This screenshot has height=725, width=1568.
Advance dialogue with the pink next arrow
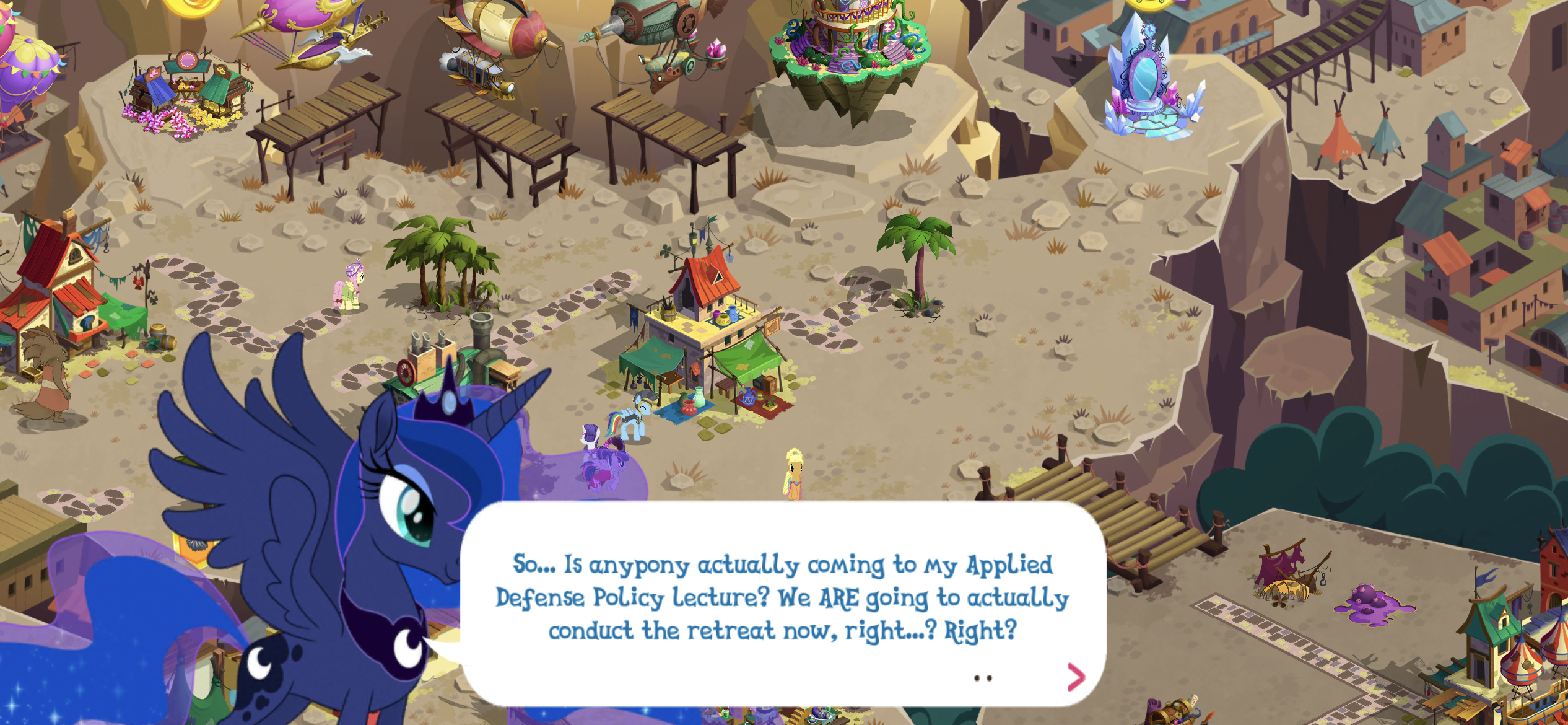pyautogui.click(x=1076, y=677)
